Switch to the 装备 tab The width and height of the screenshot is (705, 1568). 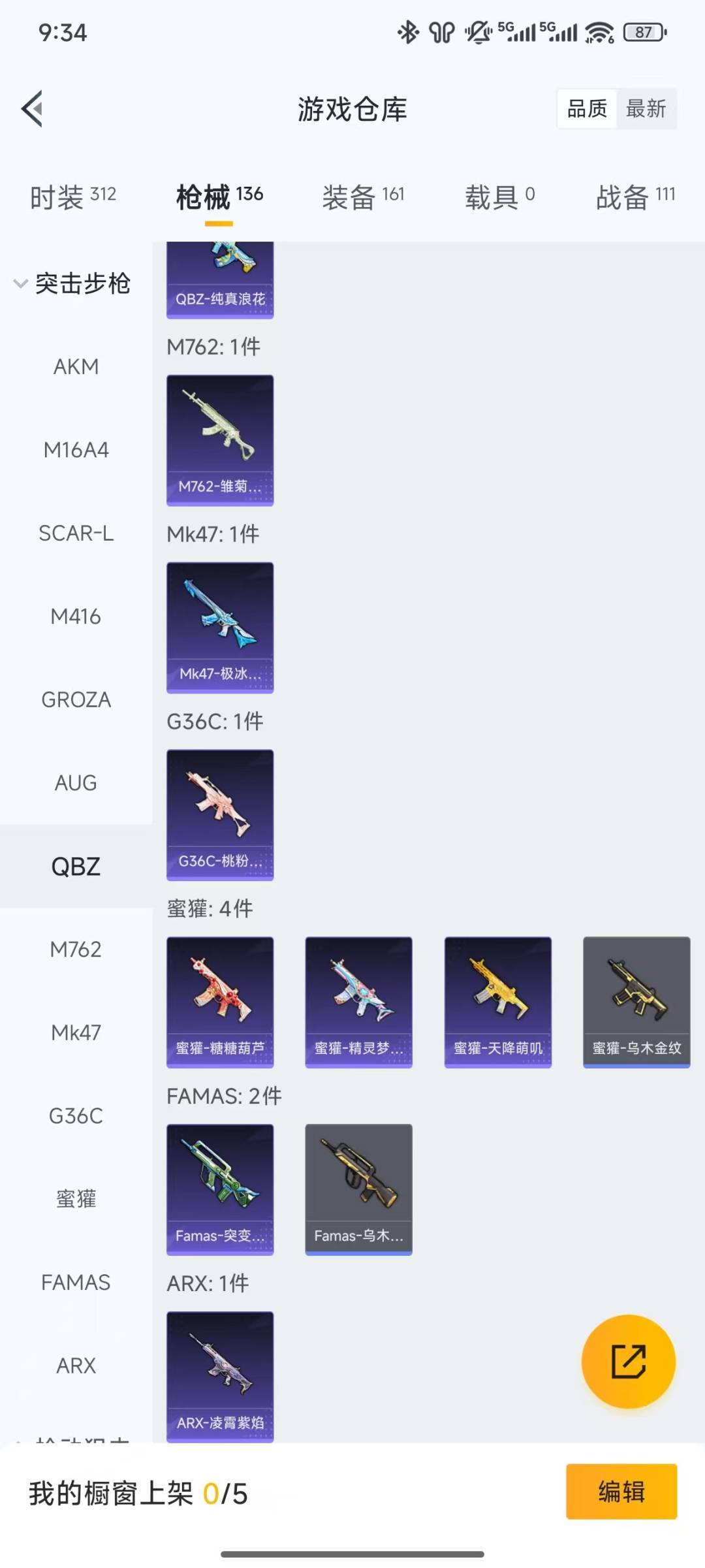363,196
